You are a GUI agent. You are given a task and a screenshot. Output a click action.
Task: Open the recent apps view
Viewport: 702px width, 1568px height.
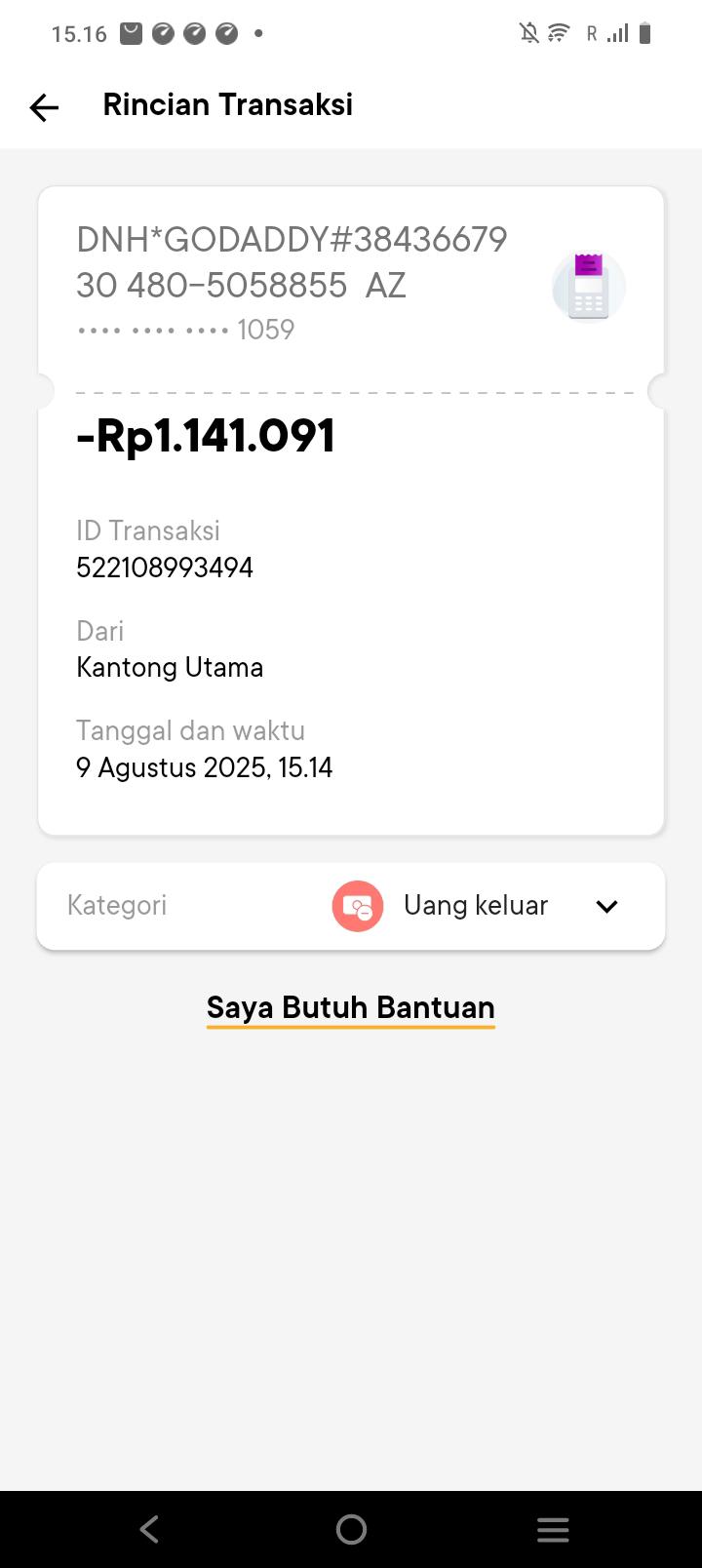[x=553, y=1529]
